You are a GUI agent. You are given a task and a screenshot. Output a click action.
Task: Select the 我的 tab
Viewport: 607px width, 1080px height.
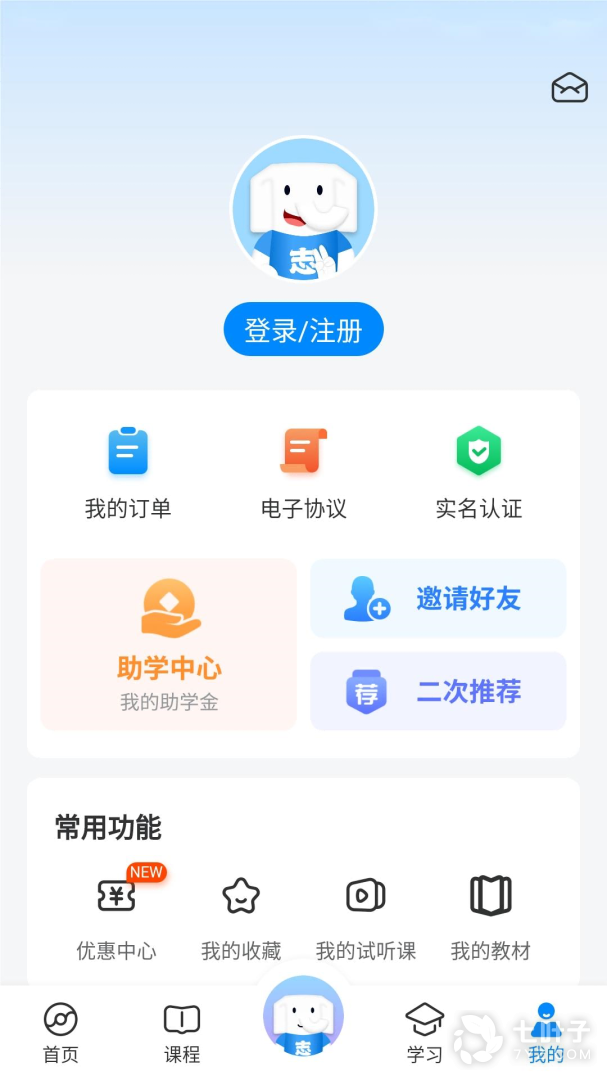(x=546, y=1033)
